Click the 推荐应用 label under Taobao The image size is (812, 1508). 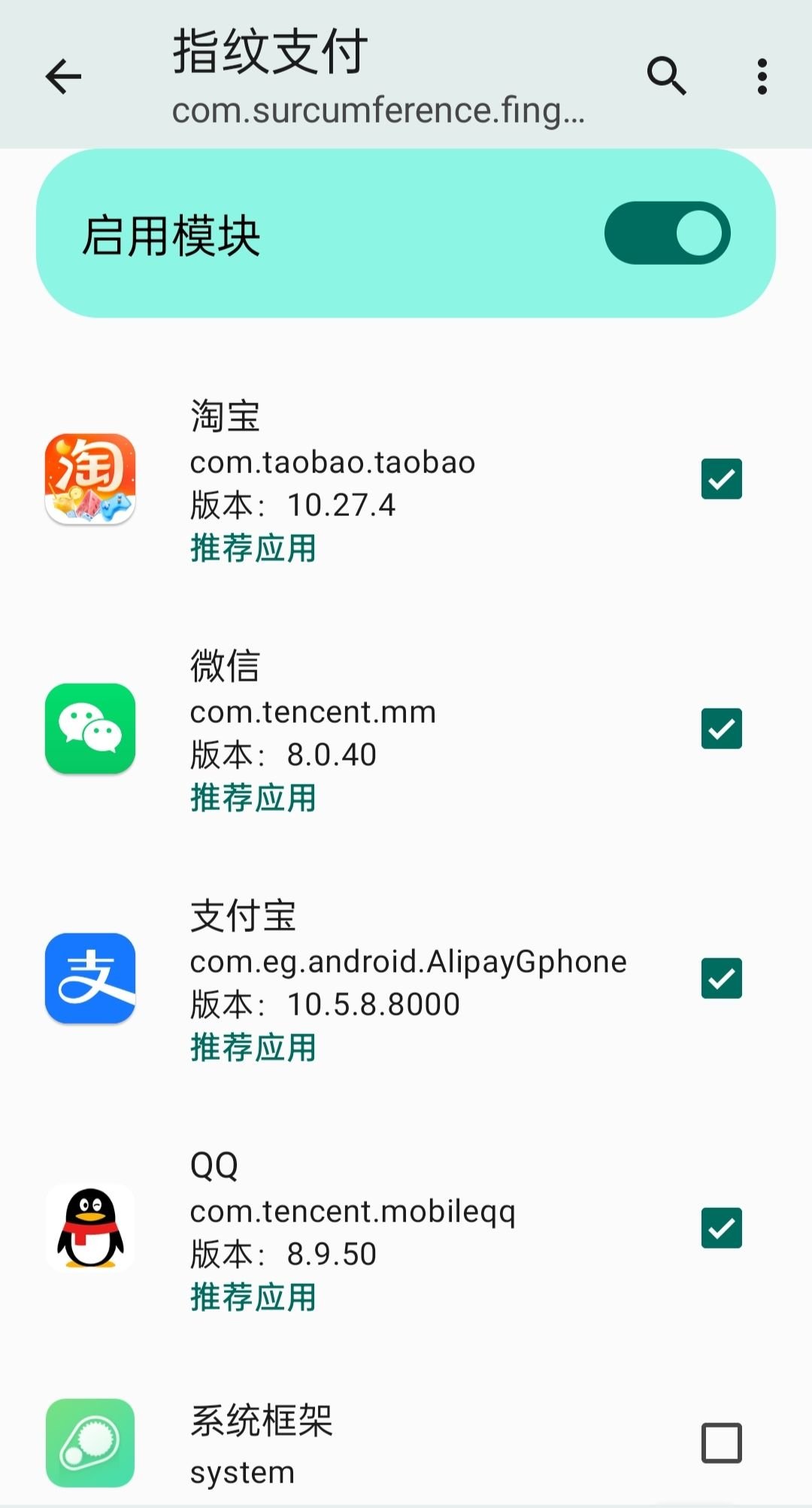[253, 550]
